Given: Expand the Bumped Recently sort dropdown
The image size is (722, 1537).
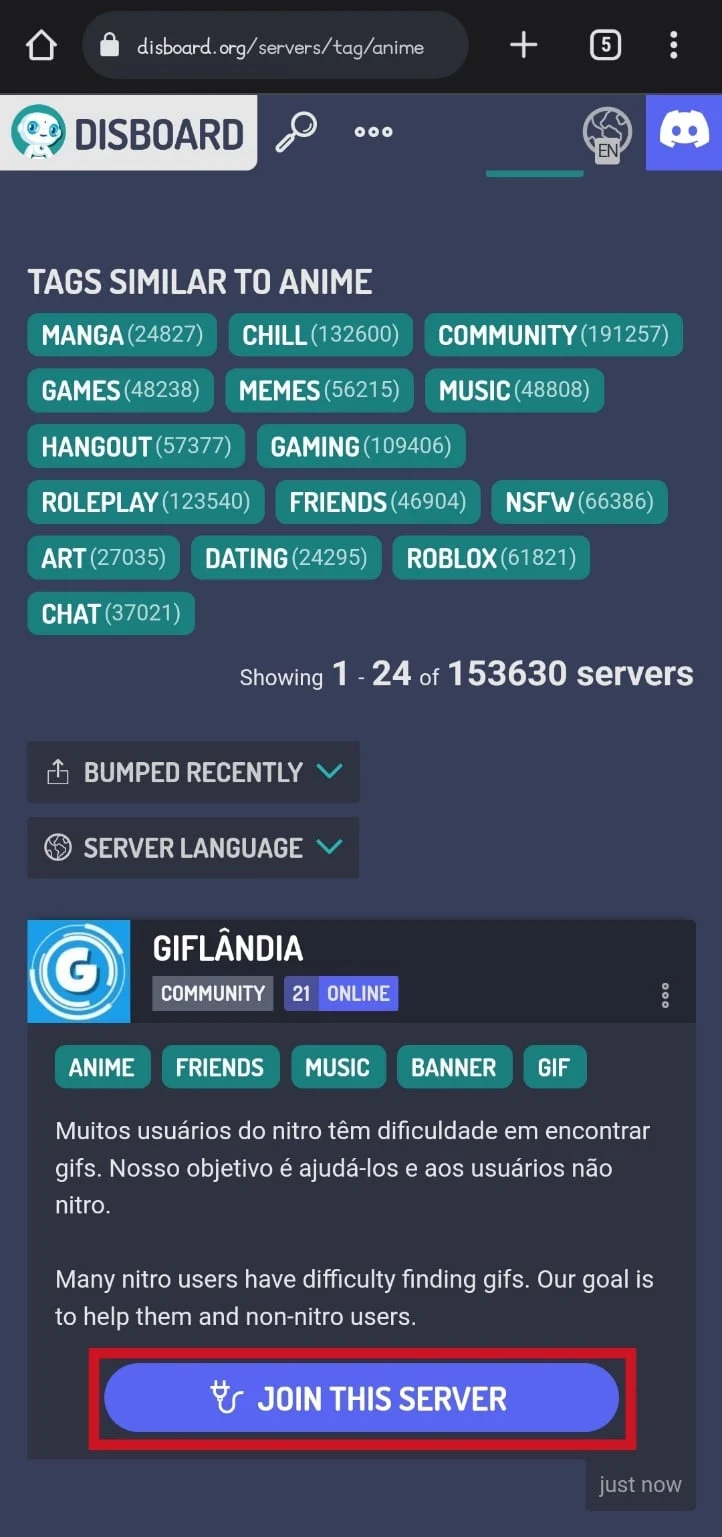Looking at the screenshot, I should click(193, 772).
